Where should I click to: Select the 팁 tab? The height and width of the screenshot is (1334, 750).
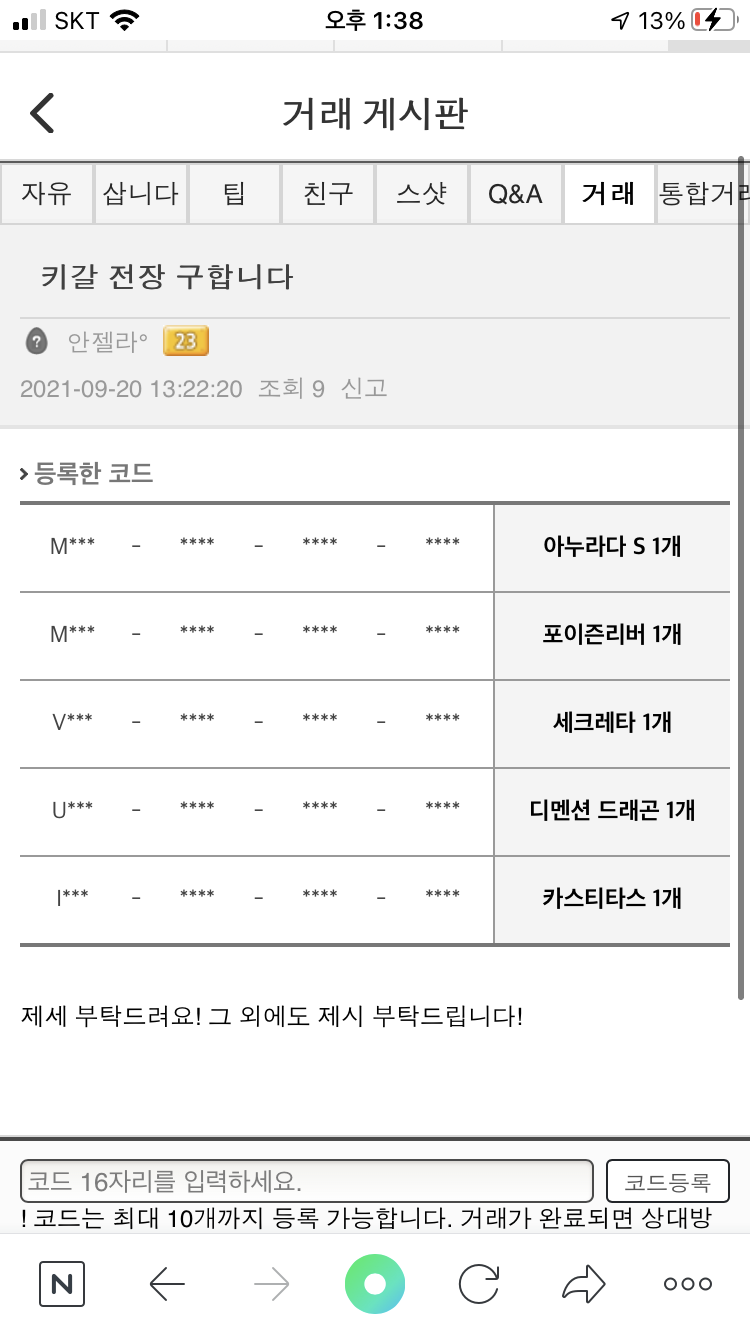[x=234, y=193]
